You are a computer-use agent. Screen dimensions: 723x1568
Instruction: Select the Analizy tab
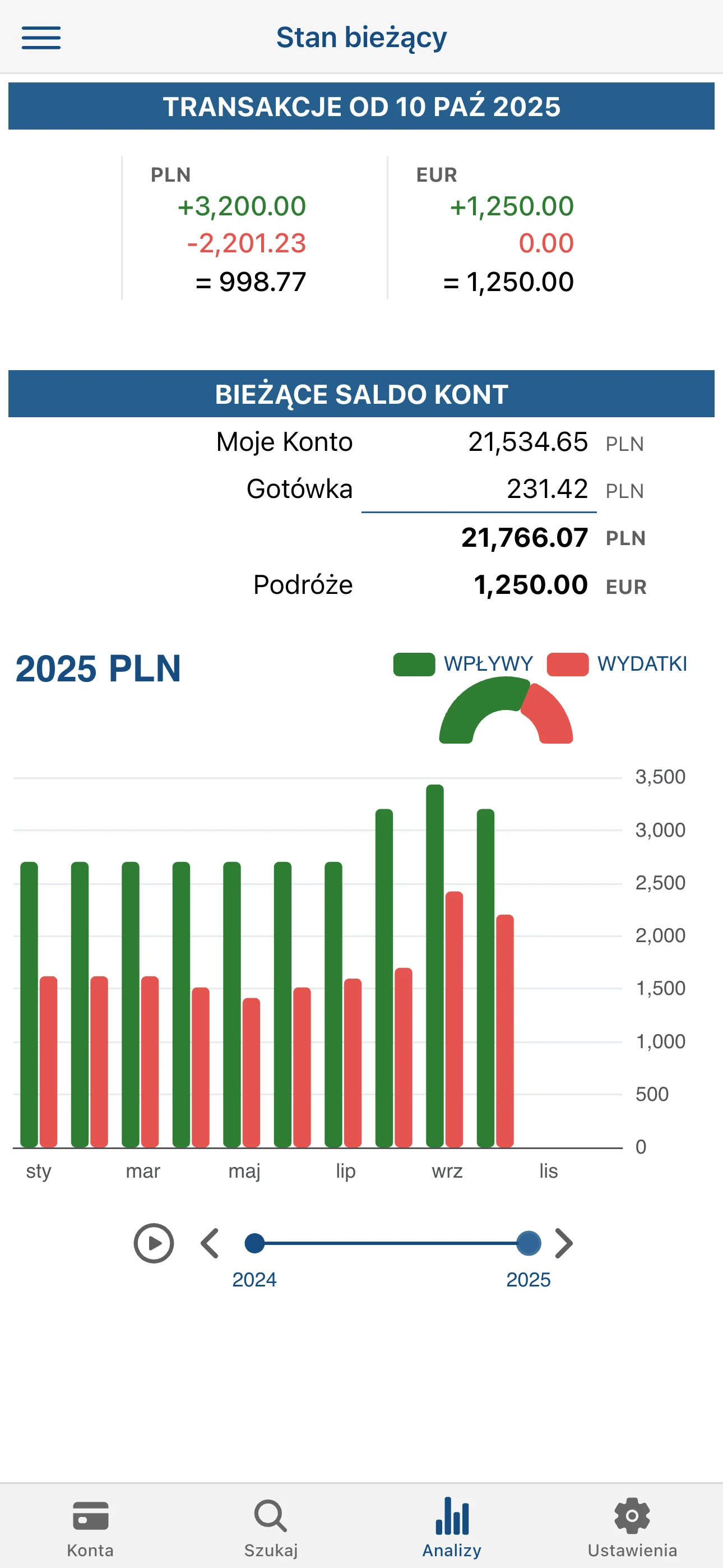tap(452, 1526)
